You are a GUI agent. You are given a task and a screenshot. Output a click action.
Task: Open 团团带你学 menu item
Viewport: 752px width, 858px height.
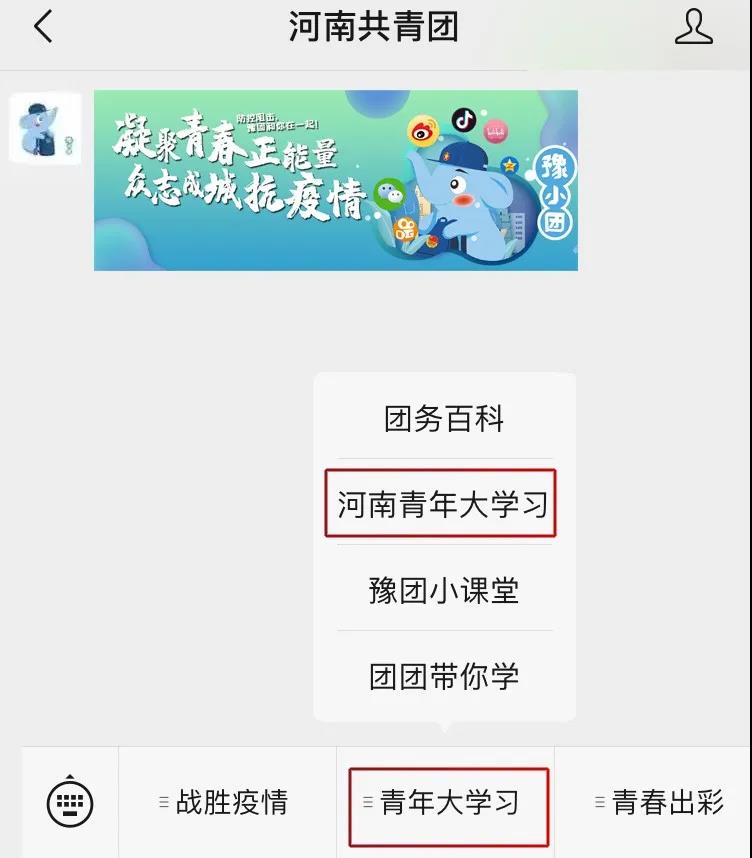[x=444, y=676]
